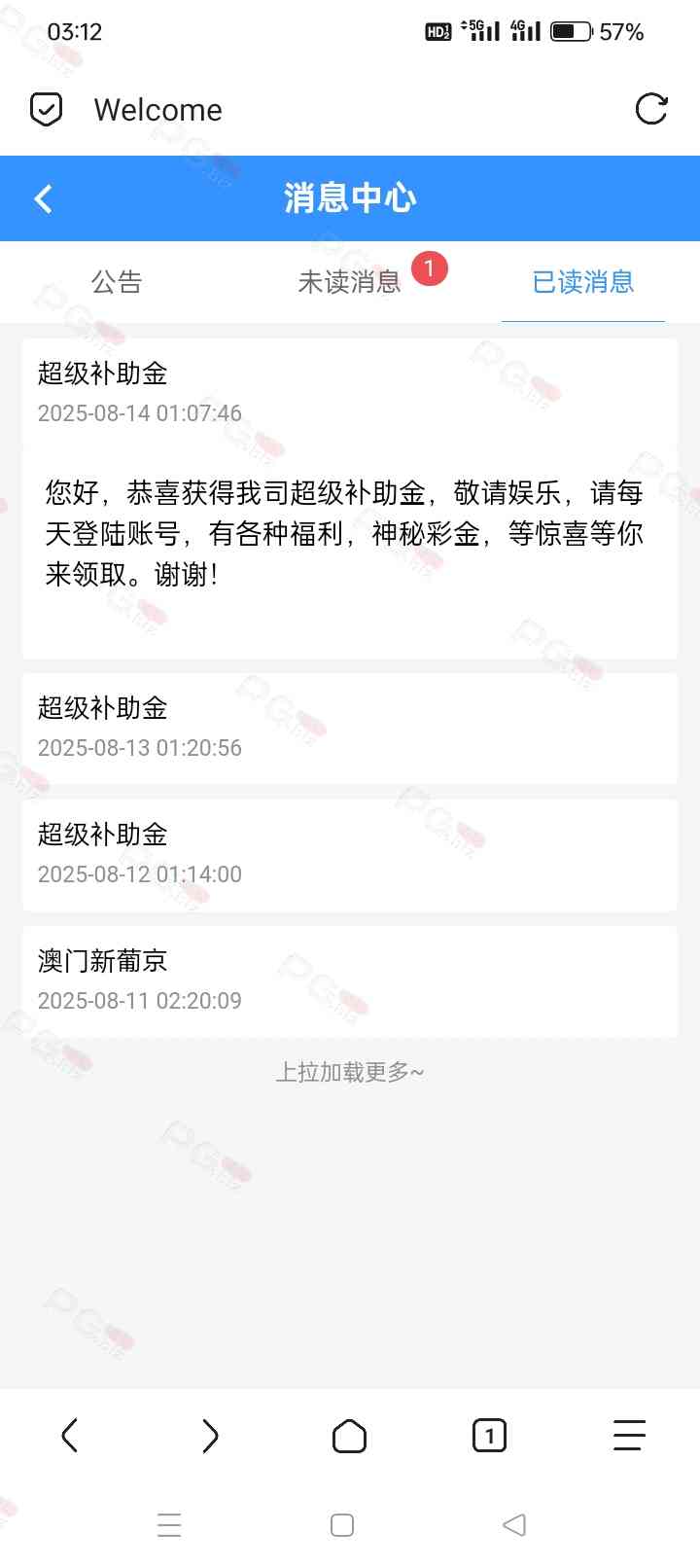Open the site security shield icon
This screenshot has width=700, height=1568.
[x=46, y=109]
